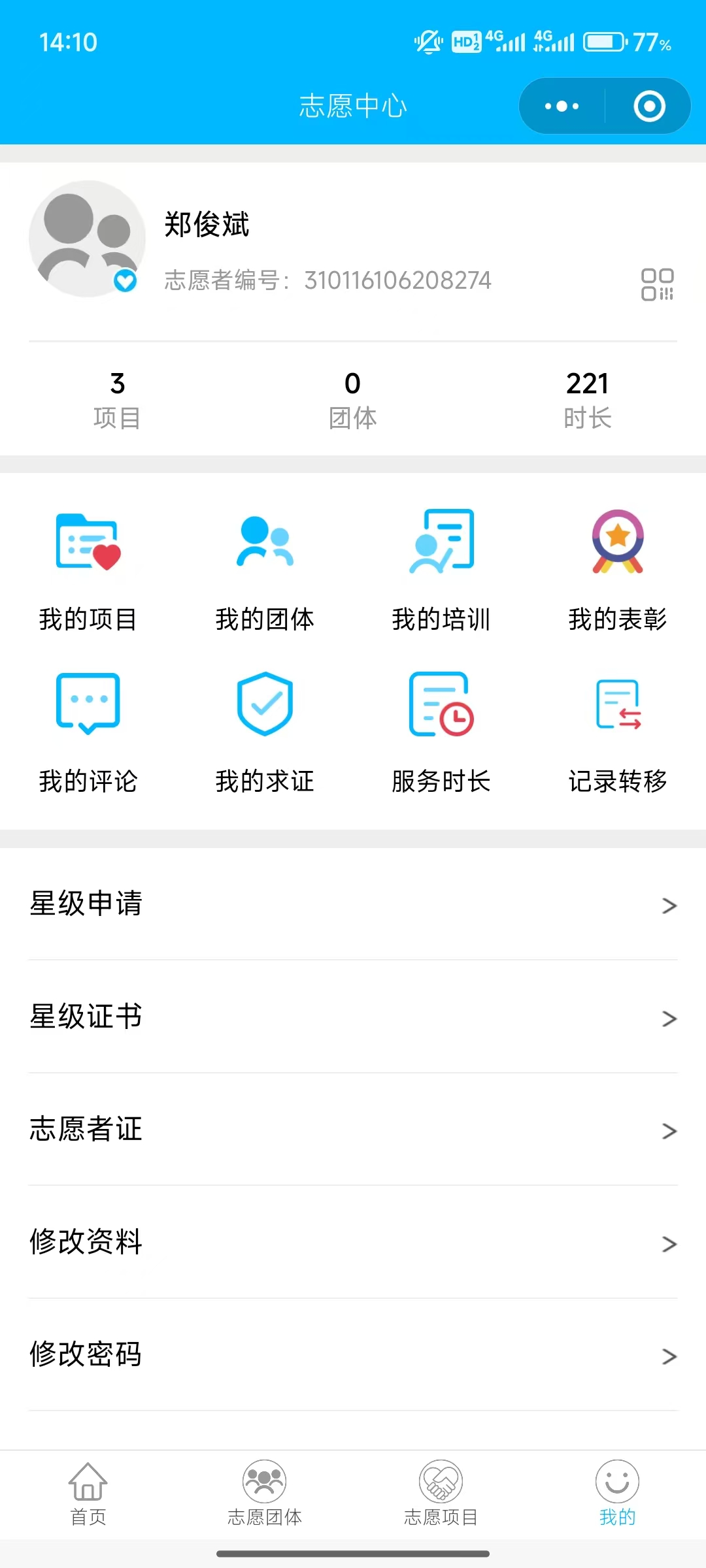Open the 修改资料 row
This screenshot has height=1568, width=706.
pos(353,1242)
